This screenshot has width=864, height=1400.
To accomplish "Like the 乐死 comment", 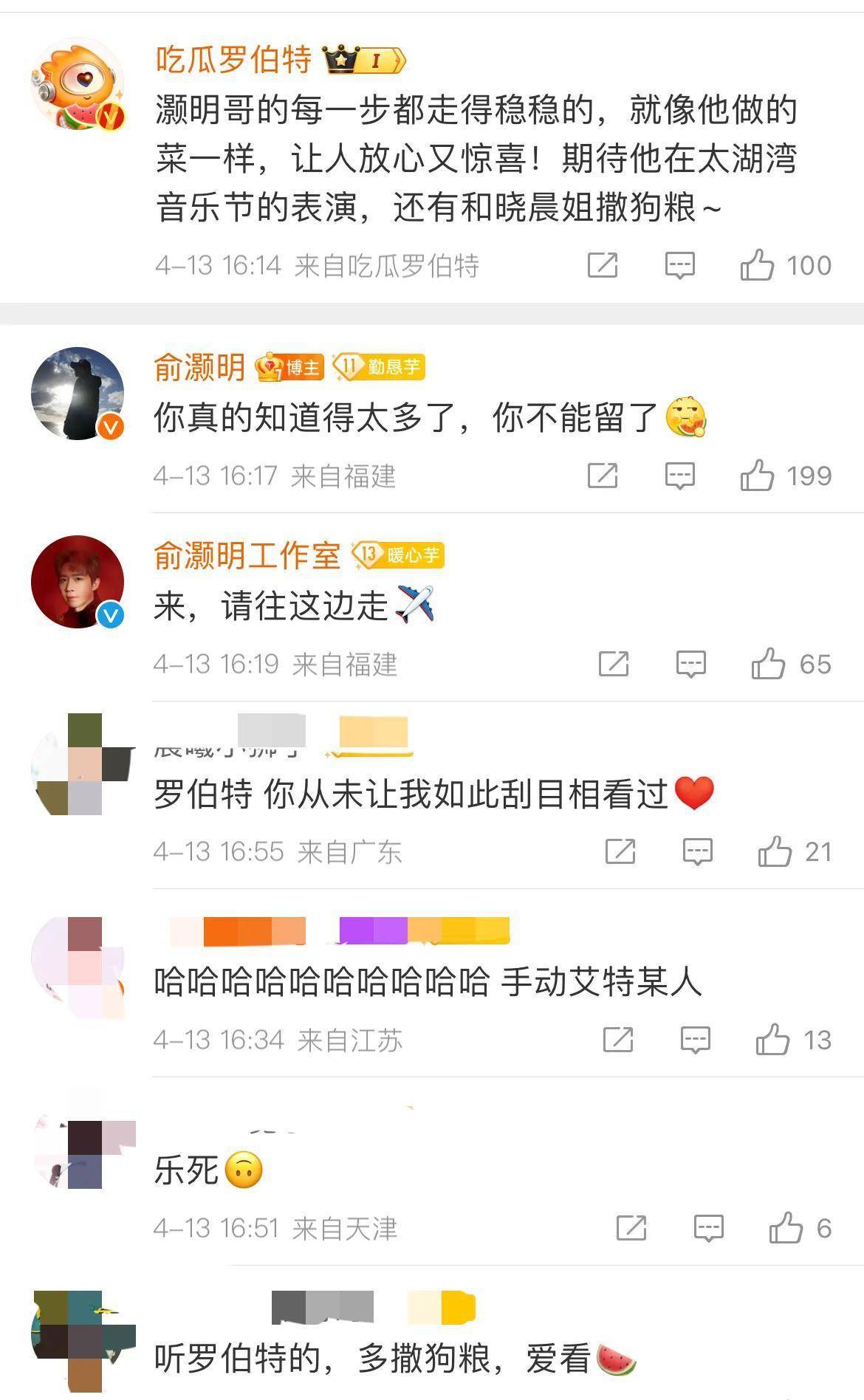I will [x=786, y=1228].
